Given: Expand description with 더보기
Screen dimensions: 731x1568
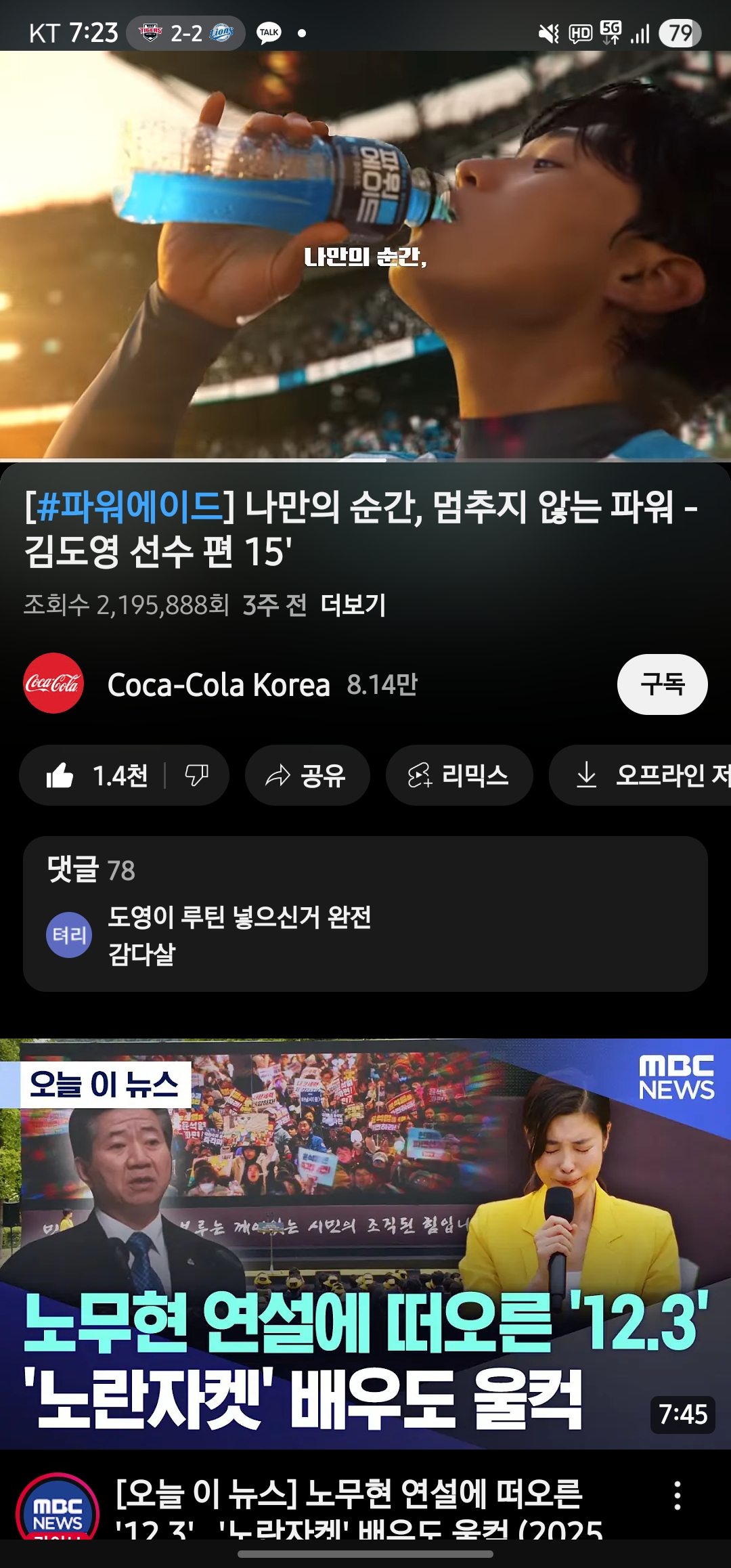Looking at the screenshot, I should [353, 605].
